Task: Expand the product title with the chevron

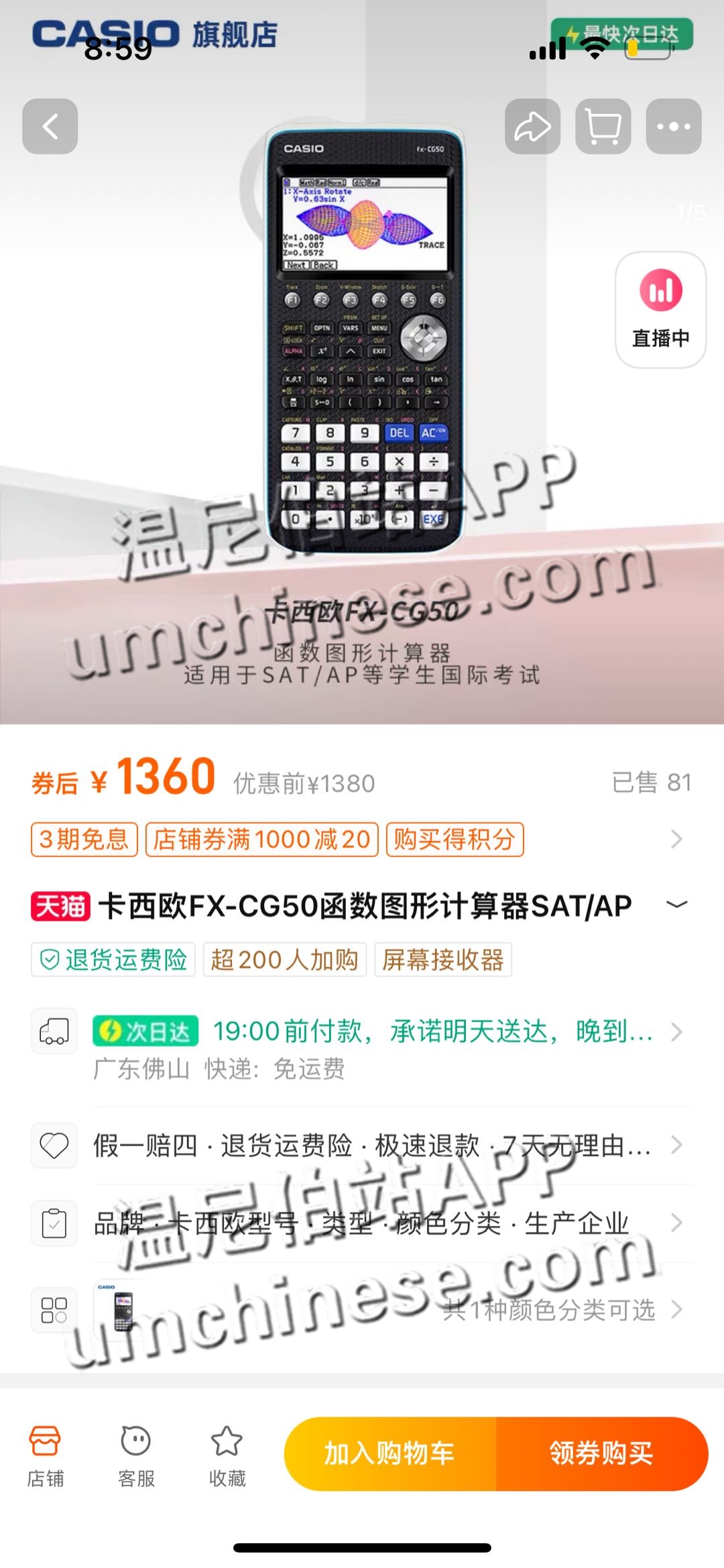Action: pos(676,905)
